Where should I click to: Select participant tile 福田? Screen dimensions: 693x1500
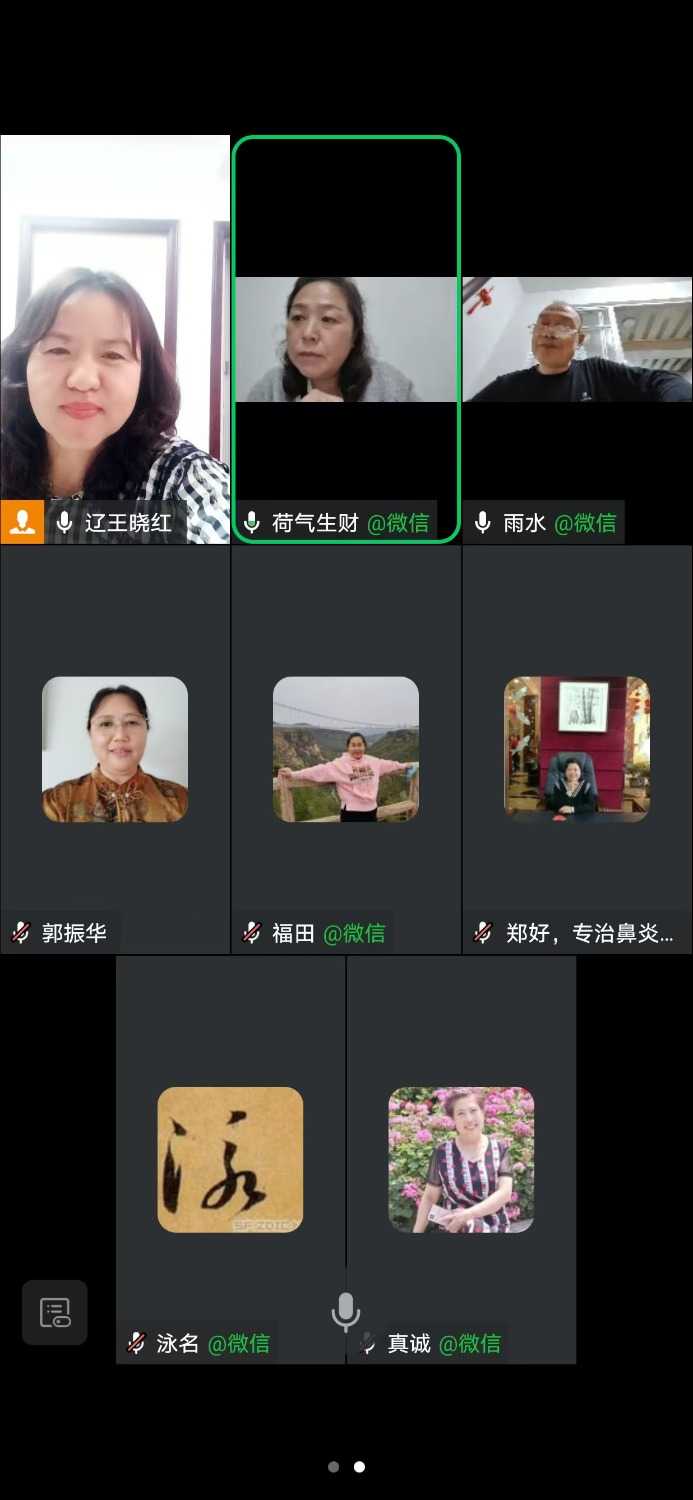pos(346,750)
